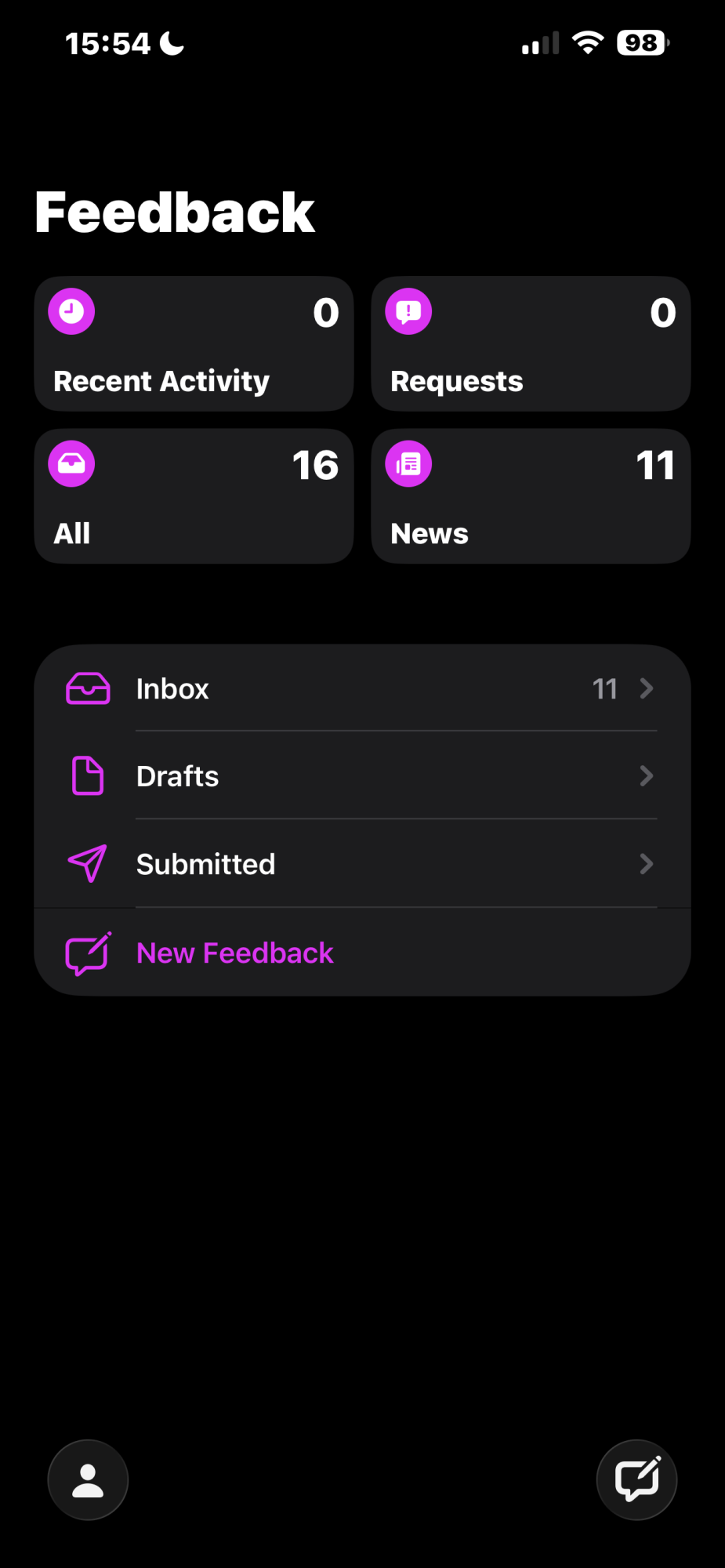The height and width of the screenshot is (1568, 725).
Task: Tap the compose feedback icon at bottom
Action: (x=636, y=1480)
